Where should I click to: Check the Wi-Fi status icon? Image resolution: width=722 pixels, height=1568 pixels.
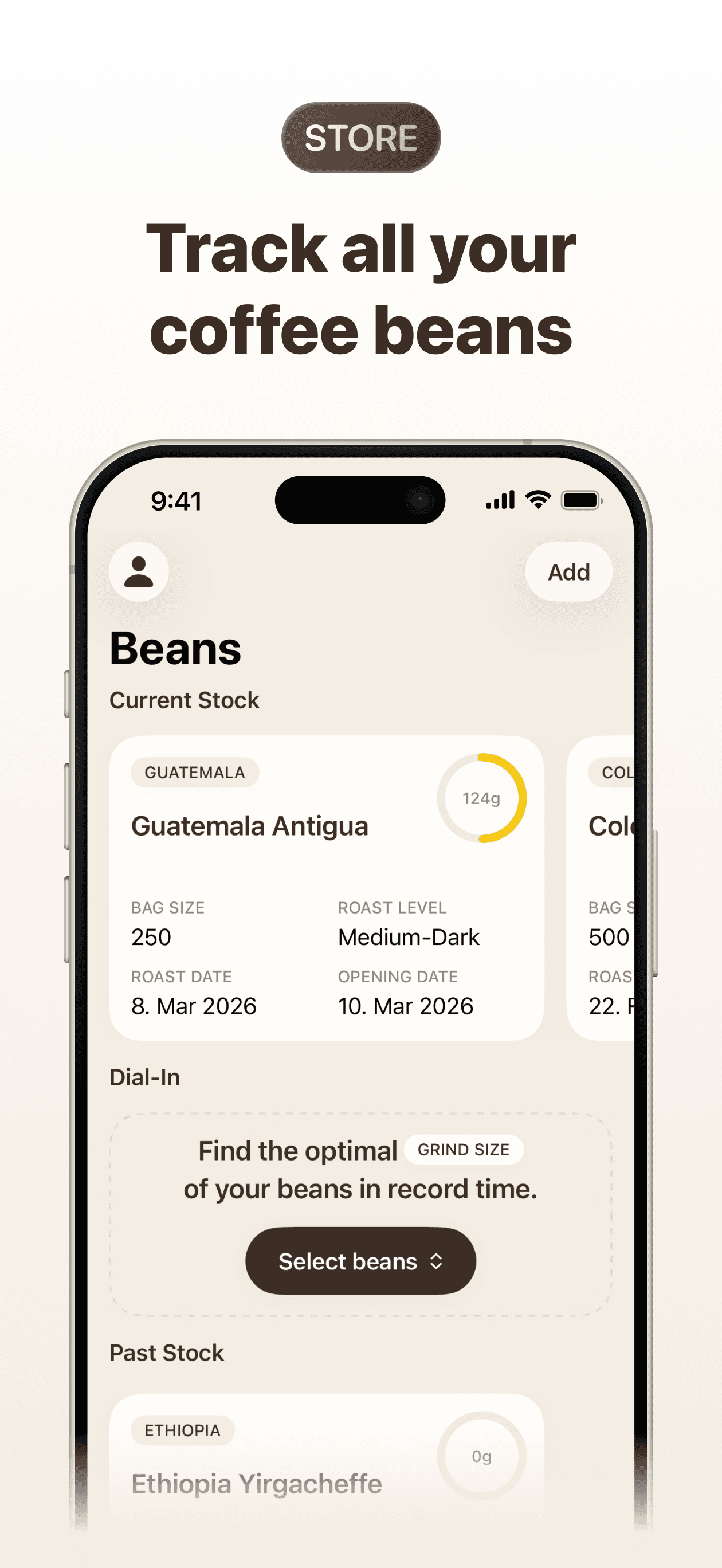(538, 499)
